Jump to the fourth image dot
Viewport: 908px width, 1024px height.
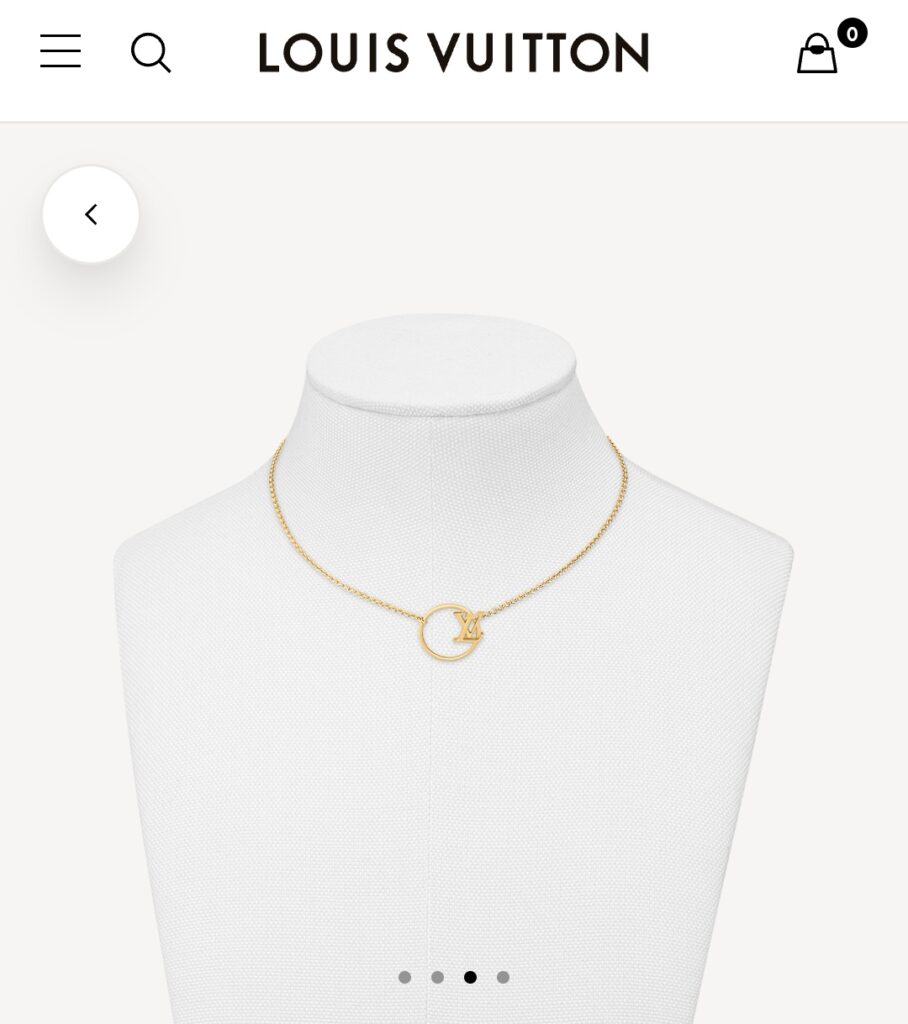(x=503, y=977)
